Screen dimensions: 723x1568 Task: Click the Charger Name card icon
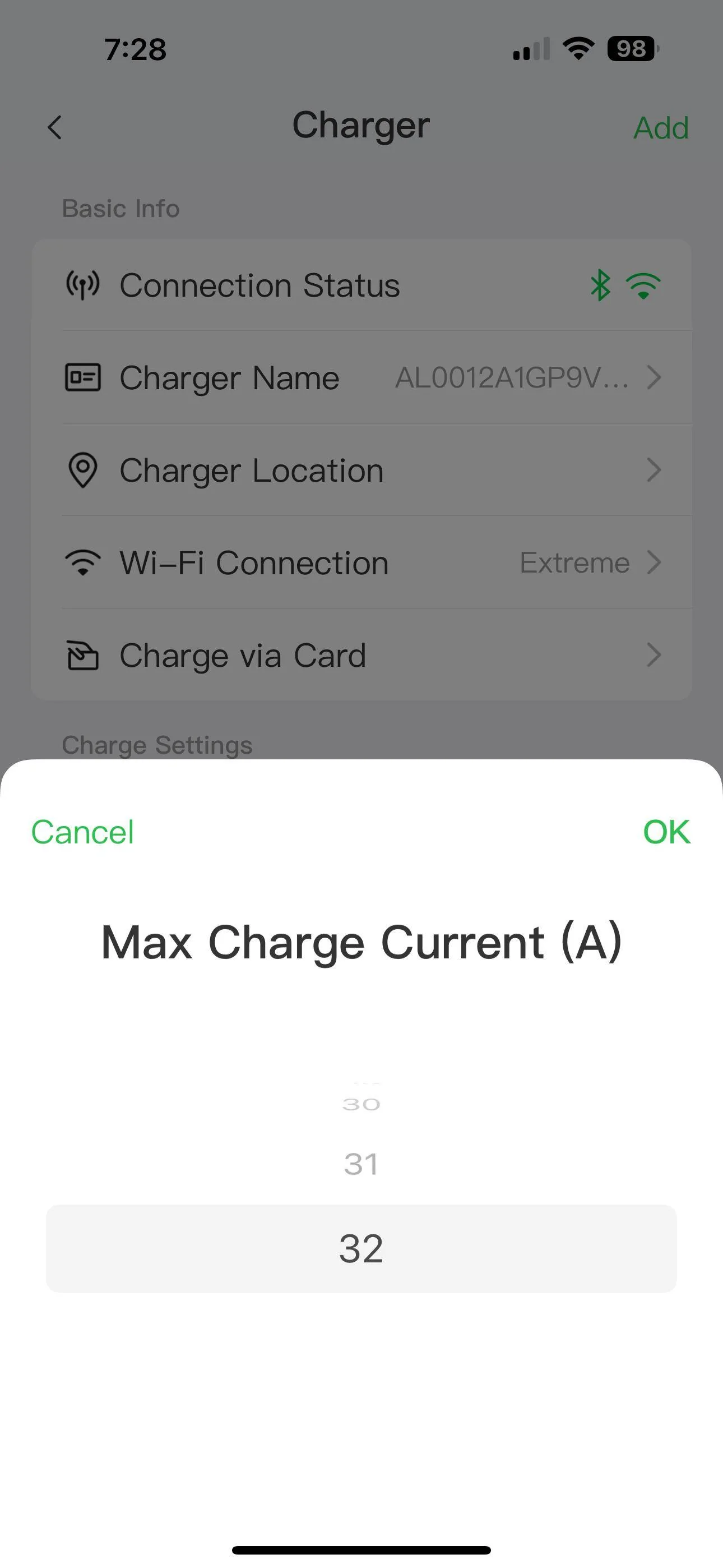(x=82, y=377)
